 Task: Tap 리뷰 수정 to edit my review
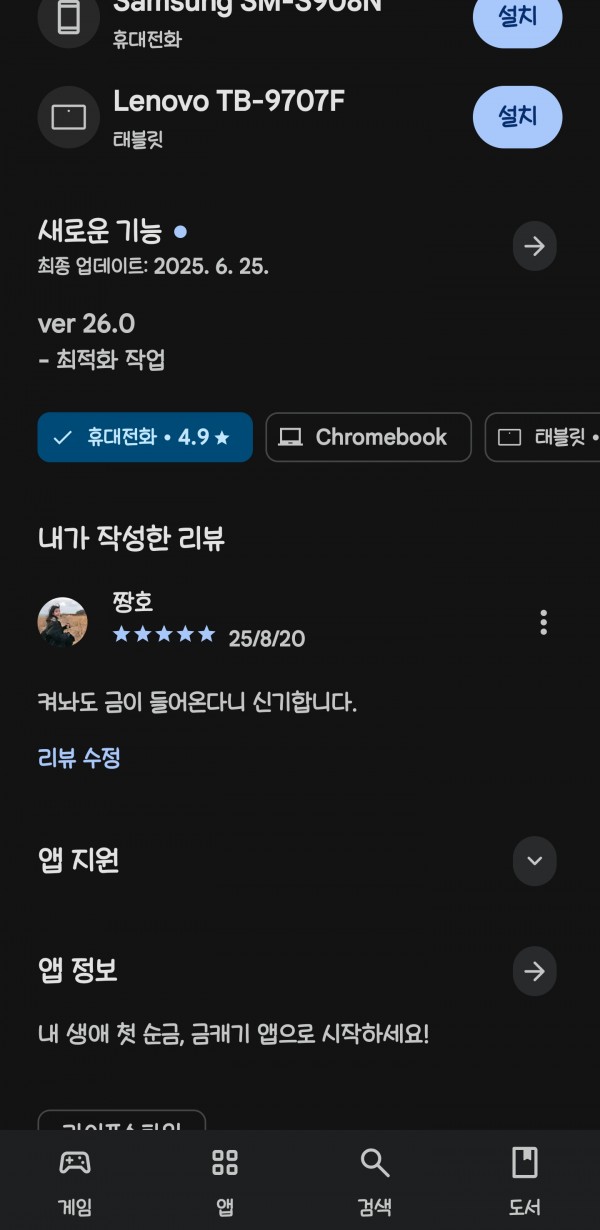79,758
